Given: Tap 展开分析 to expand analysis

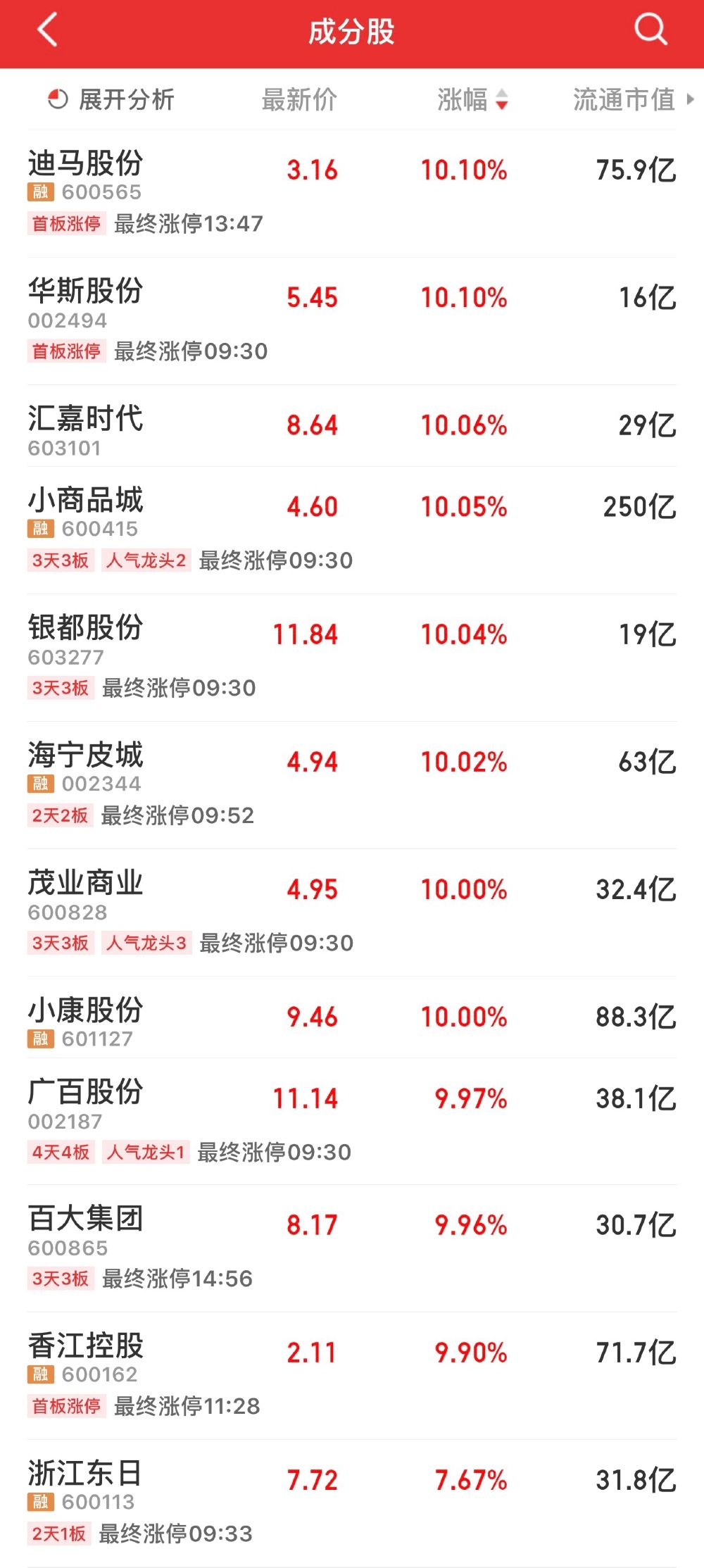Looking at the screenshot, I should click(111, 100).
